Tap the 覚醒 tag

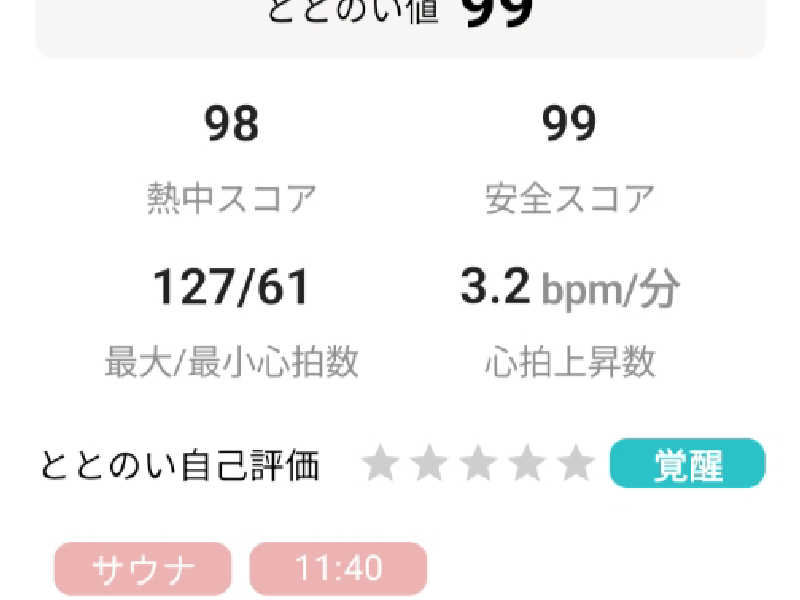coord(687,464)
